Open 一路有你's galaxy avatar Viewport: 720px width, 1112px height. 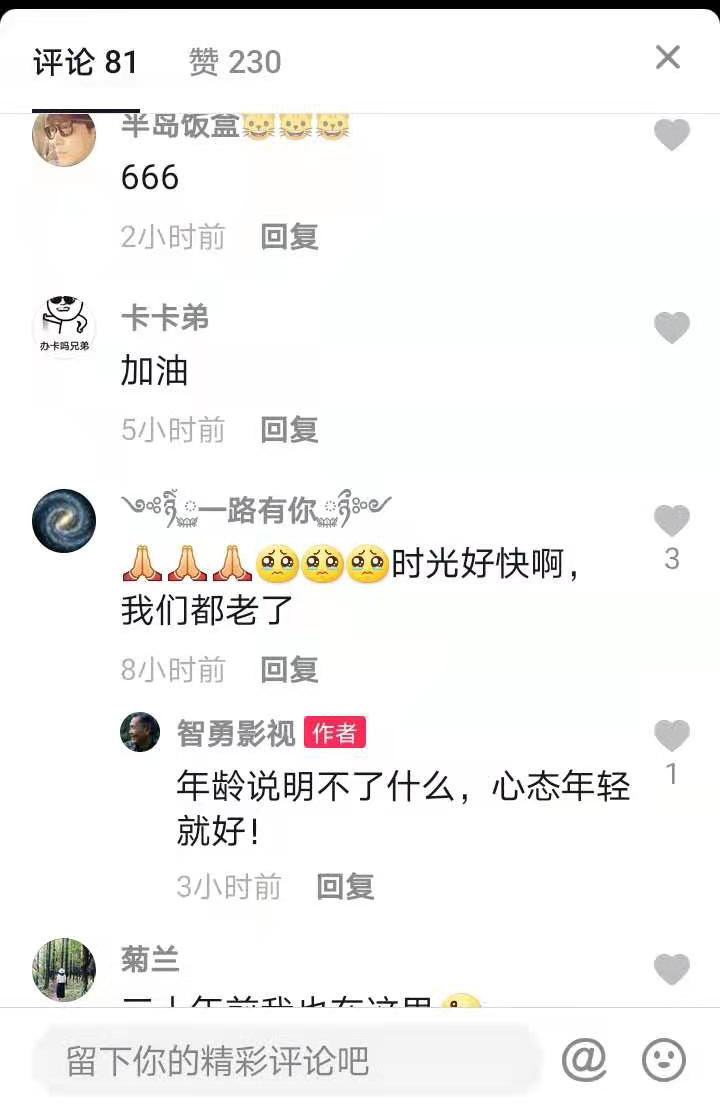coord(64,521)
